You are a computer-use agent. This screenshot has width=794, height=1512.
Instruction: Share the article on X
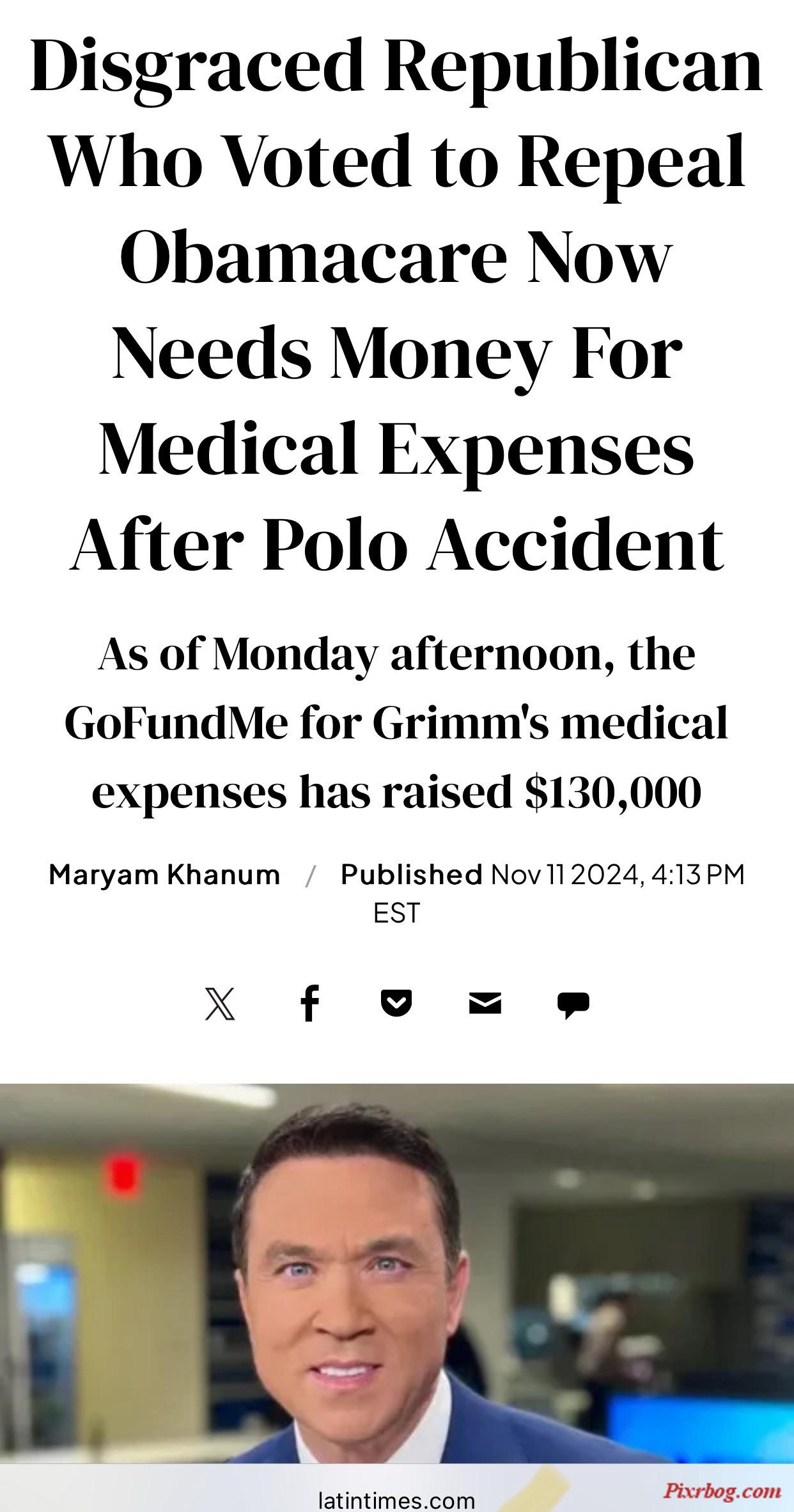coord(220,1004)
